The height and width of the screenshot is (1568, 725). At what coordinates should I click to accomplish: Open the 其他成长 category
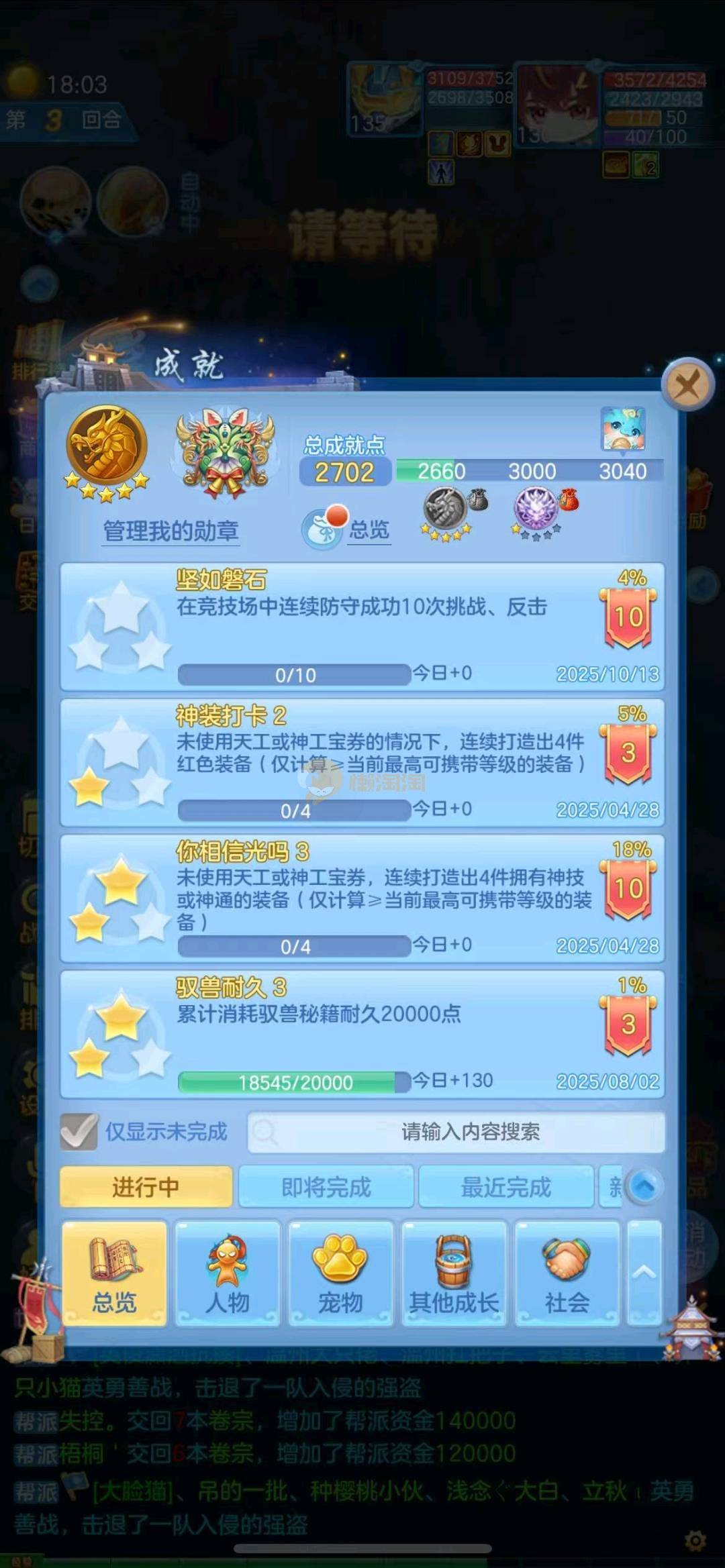tap(454, 1273)
